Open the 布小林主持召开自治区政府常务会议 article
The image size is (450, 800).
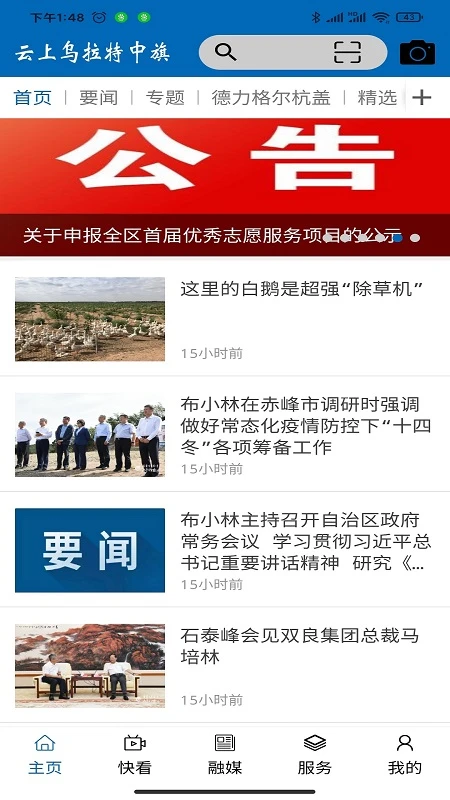[x=225, y=549]
